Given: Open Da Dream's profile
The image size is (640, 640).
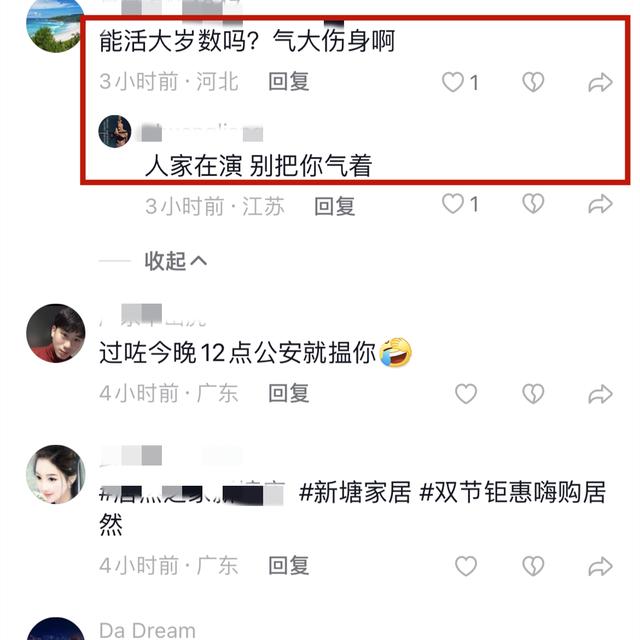Looking at the screenshot, I should click(x=147, y=631).
